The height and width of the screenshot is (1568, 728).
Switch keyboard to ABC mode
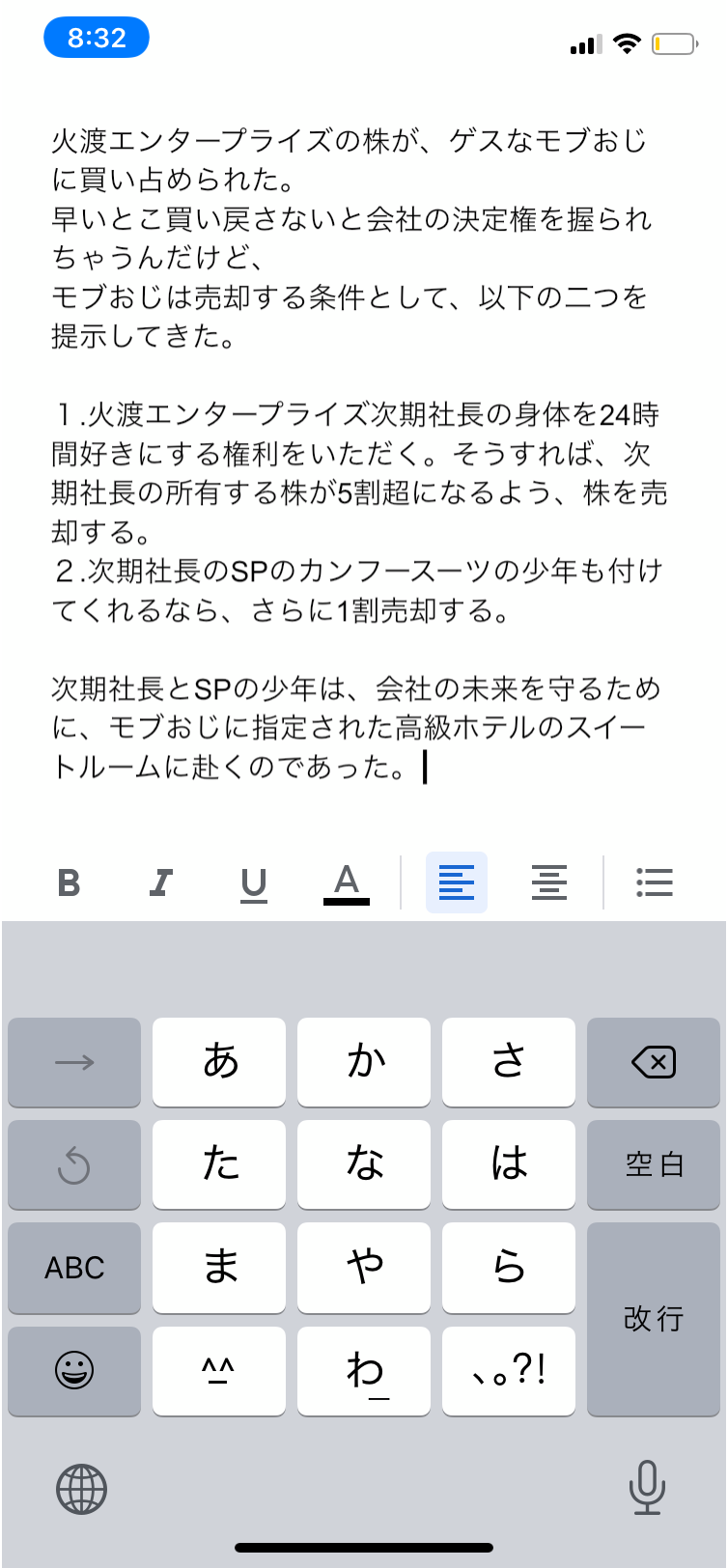[74, 1267]
